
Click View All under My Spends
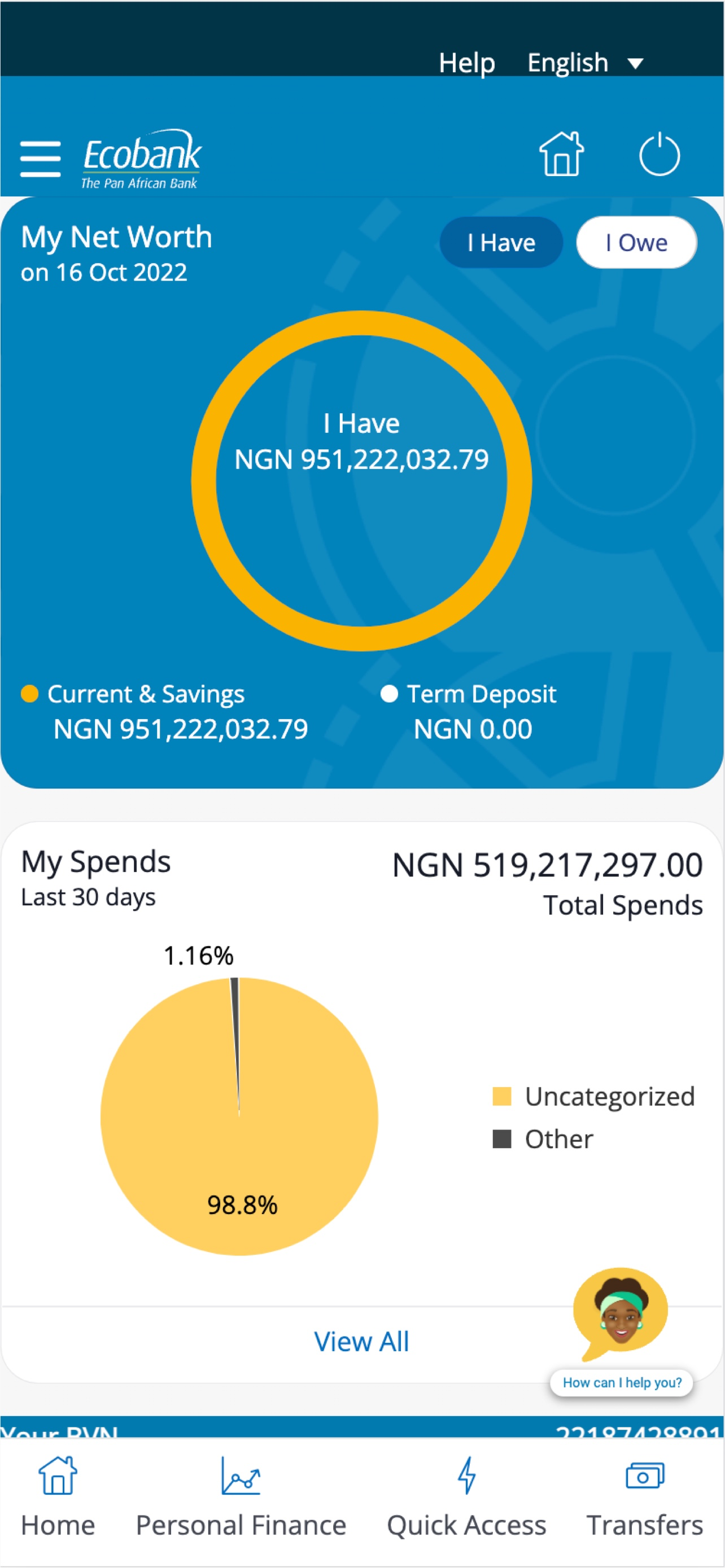point(361,1341)
